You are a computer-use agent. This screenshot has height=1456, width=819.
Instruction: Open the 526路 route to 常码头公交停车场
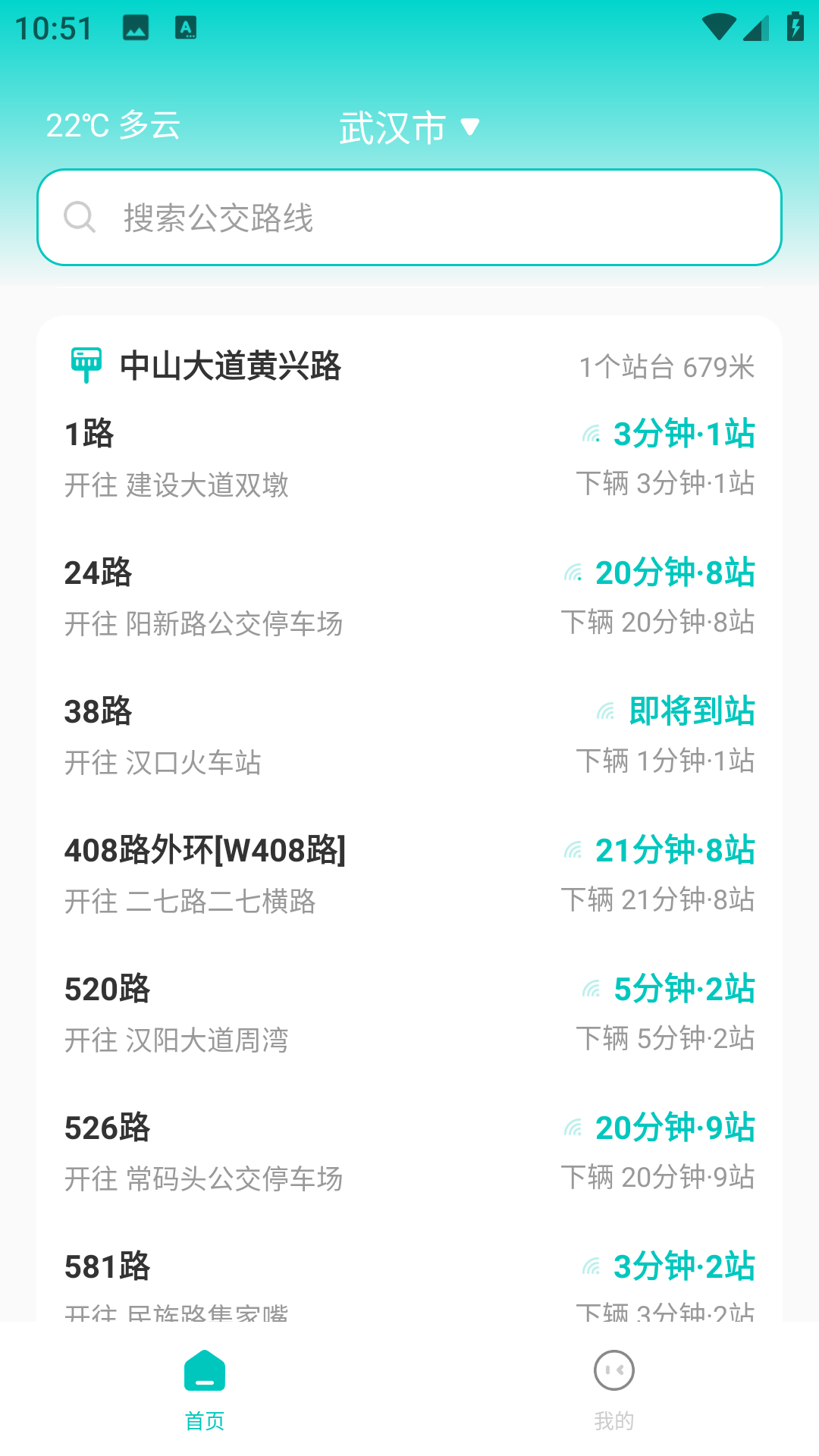(x=409, y=1152)
